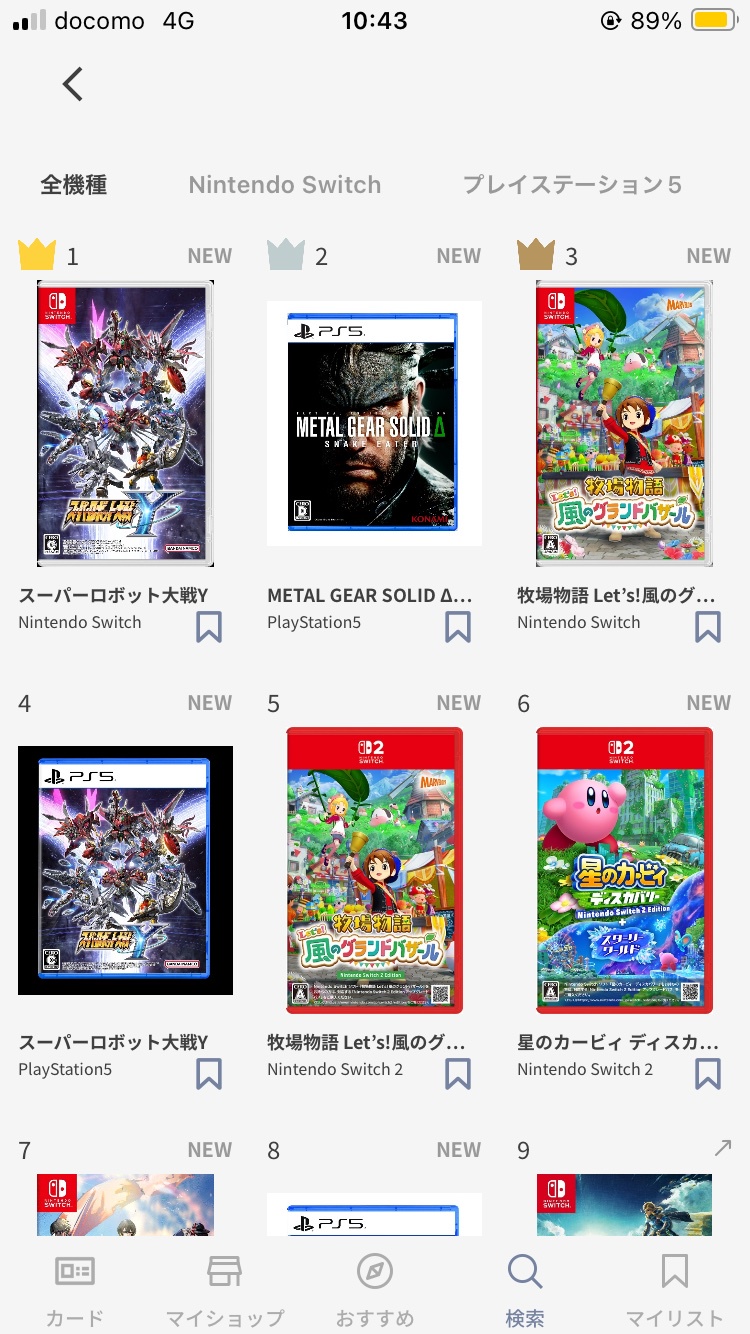Image resolution: width=750 pixels, height=1334 pixels.
Task: Bookmark rank 1 スーパーロボット大戦Y Nintendo Switch
Action: coord(208,627)
